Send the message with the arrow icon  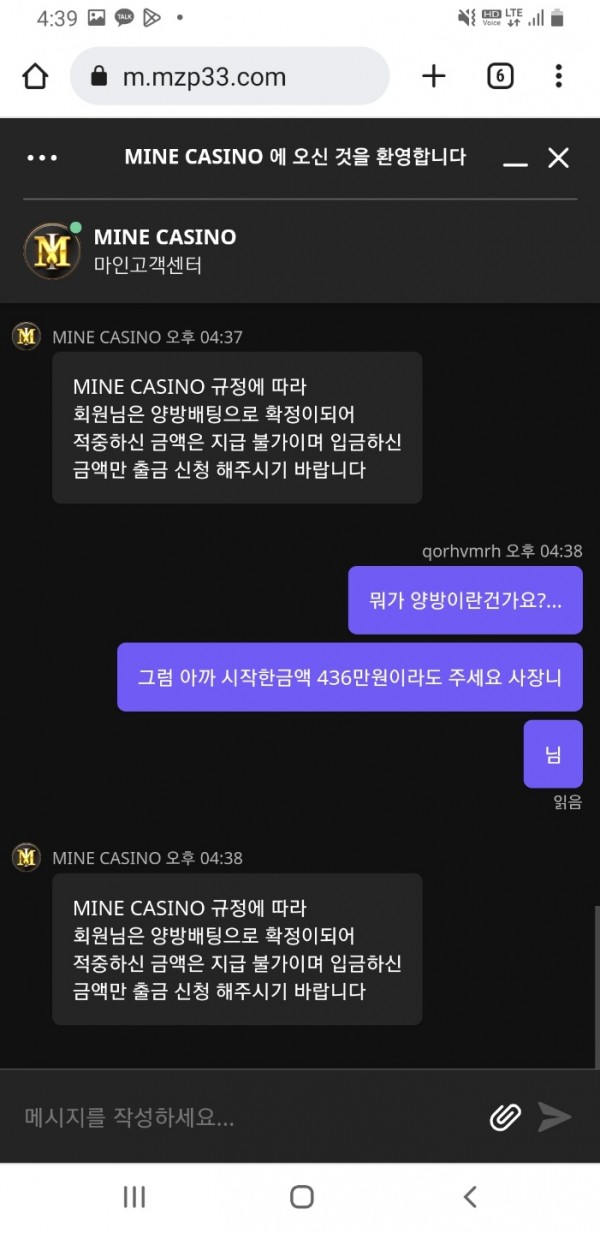[x=555, y=1117]
